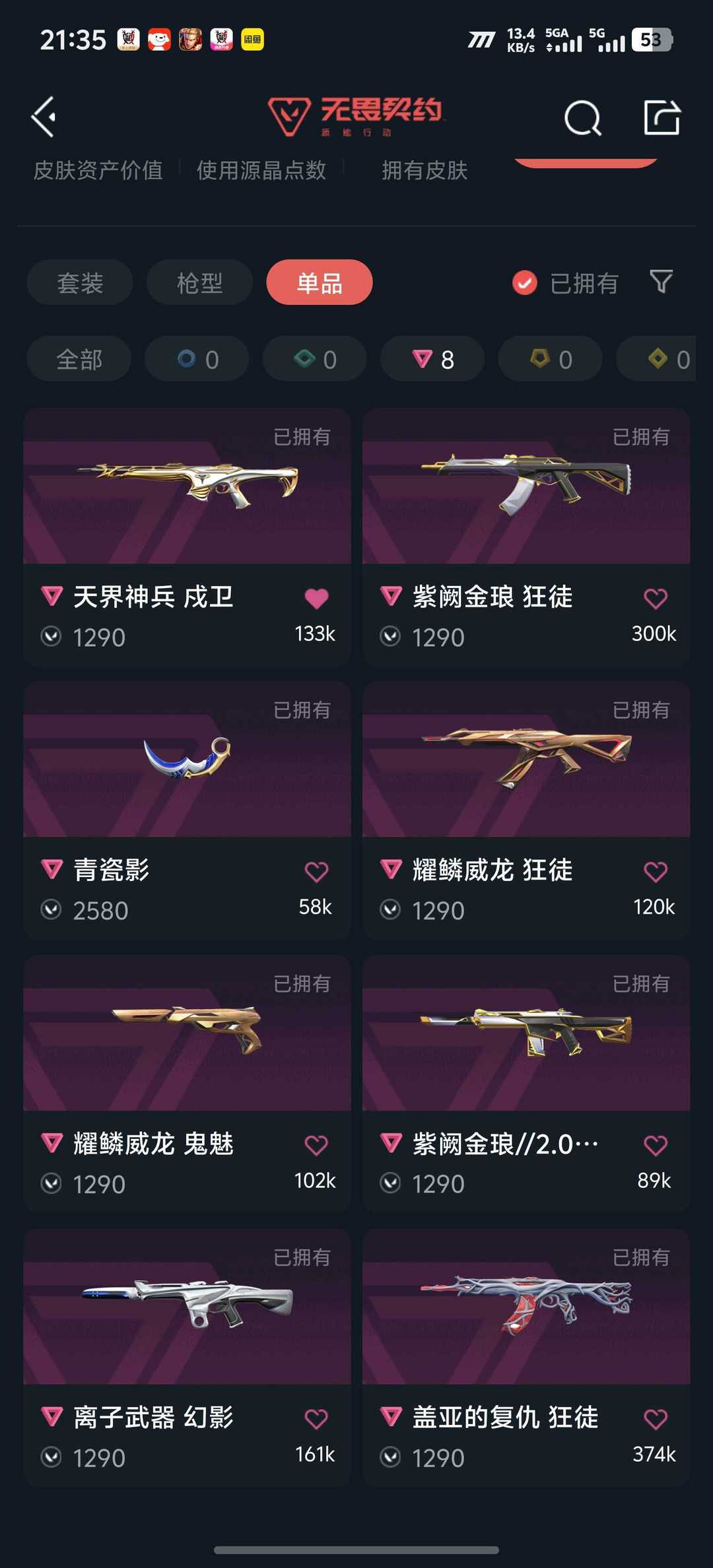
Task: Like the 耀鳞威龙 鬼魅 skin
Action: [316, 1145]
